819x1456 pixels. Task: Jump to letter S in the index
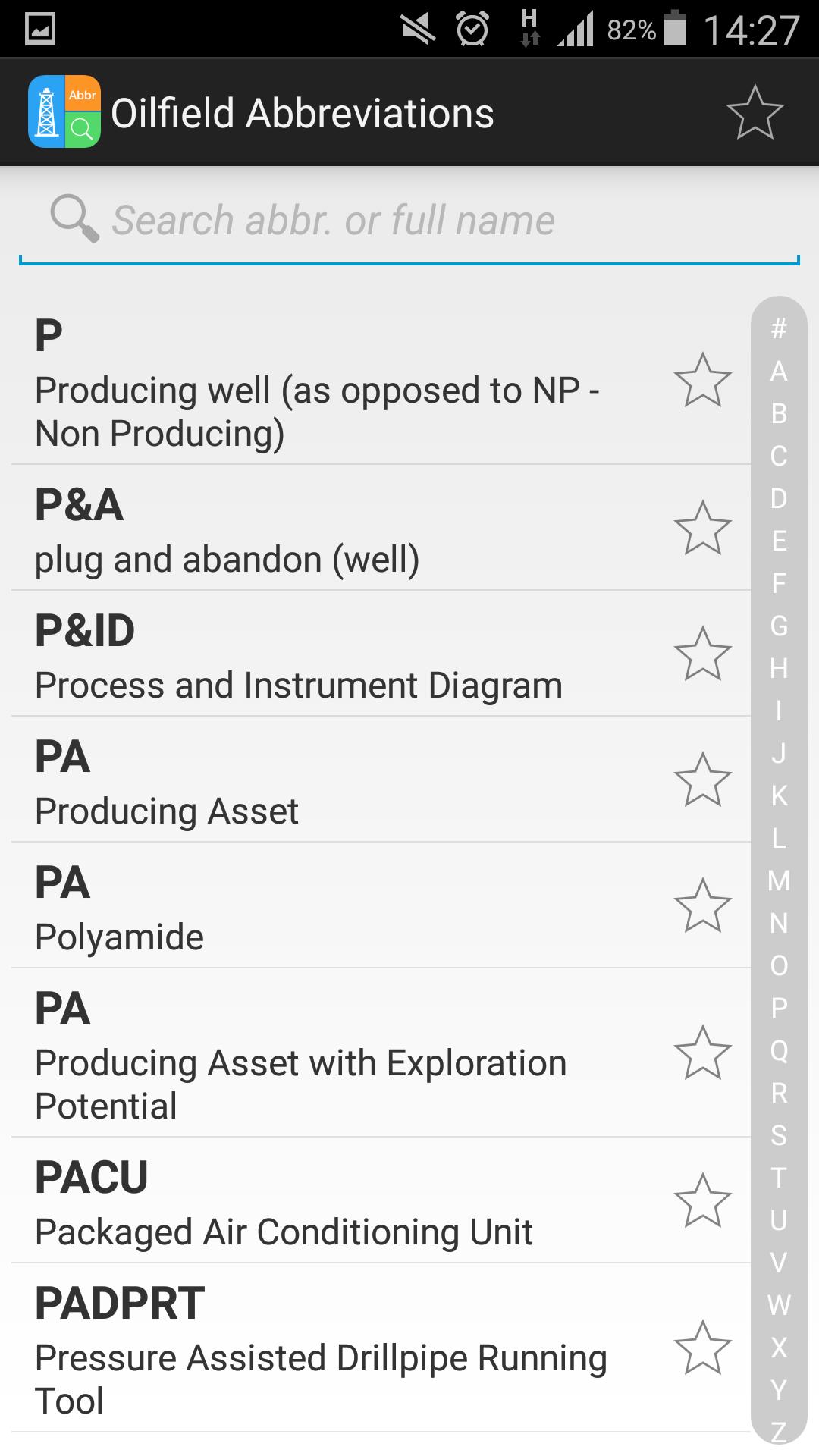tap(779, 1136)
